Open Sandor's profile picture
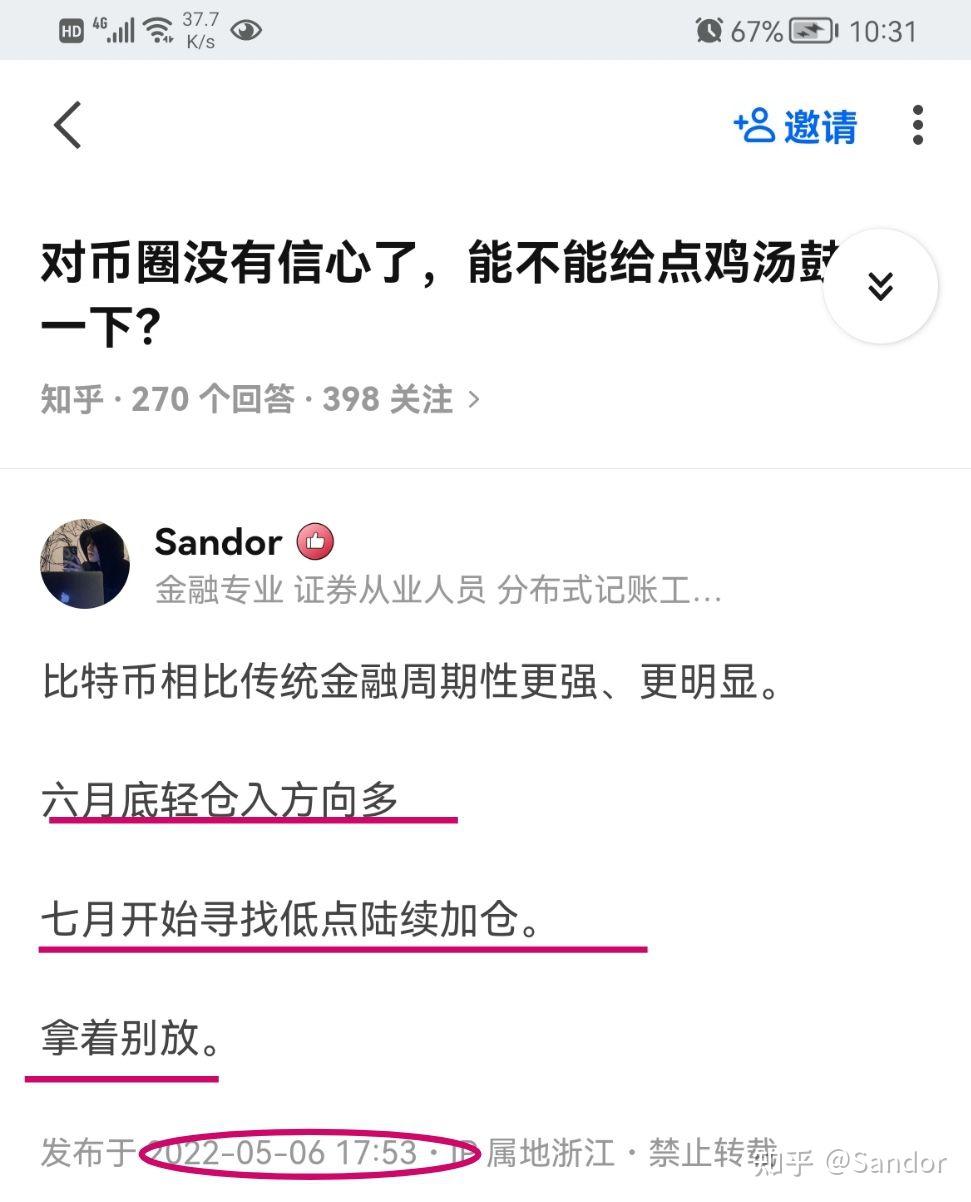This screenshot has width=971, height=1202. click(x=85, y=564)
